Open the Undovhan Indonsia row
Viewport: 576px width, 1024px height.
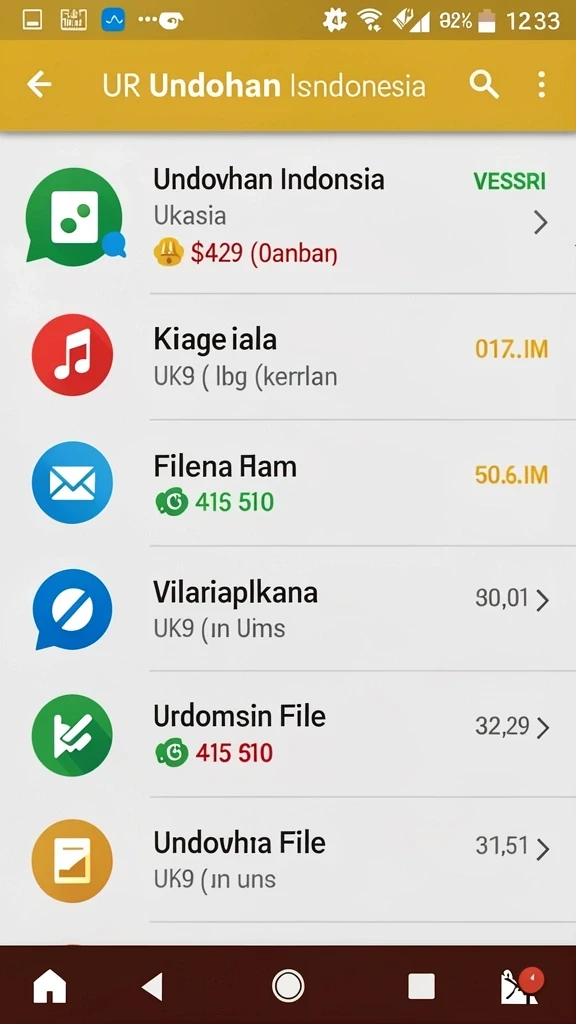[x=288, y=217]
